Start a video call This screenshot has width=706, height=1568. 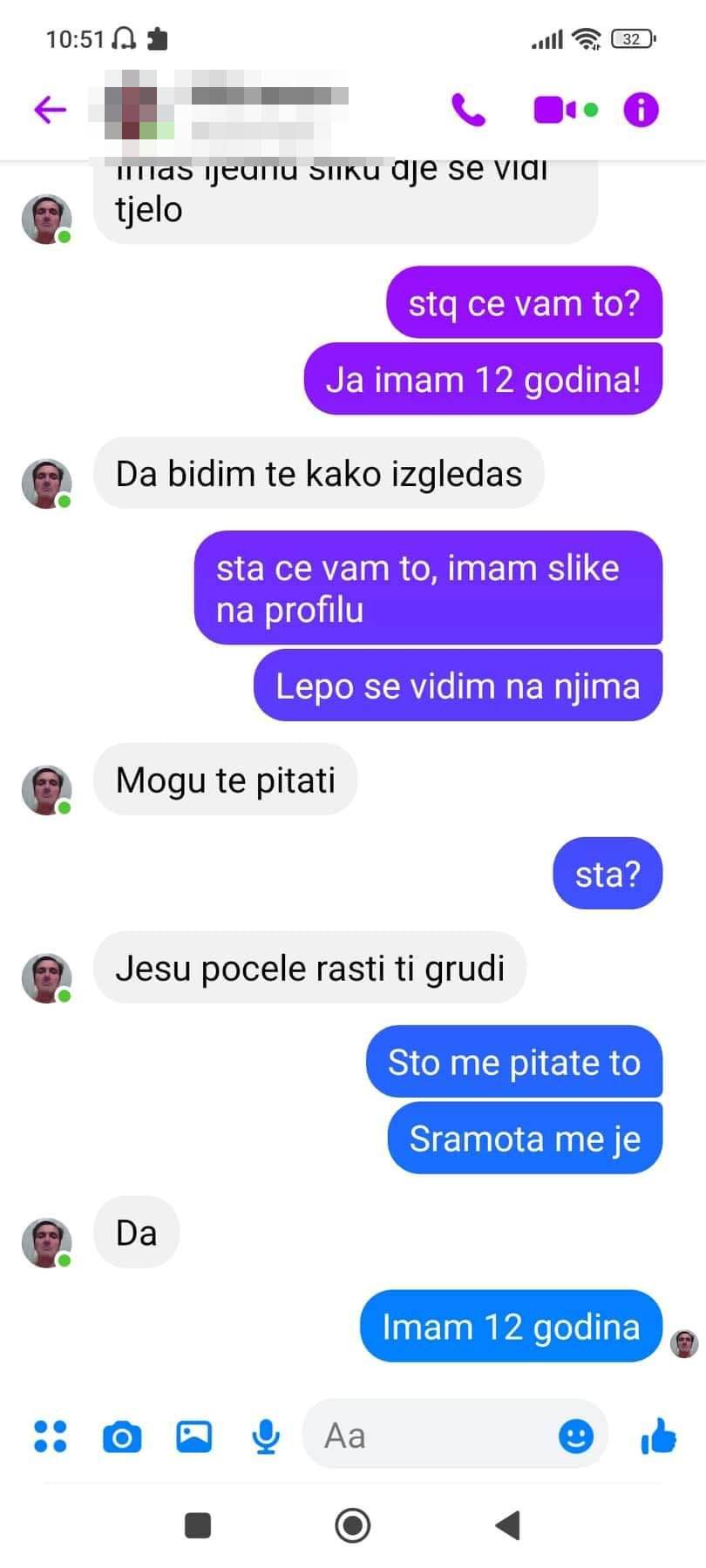553,109
